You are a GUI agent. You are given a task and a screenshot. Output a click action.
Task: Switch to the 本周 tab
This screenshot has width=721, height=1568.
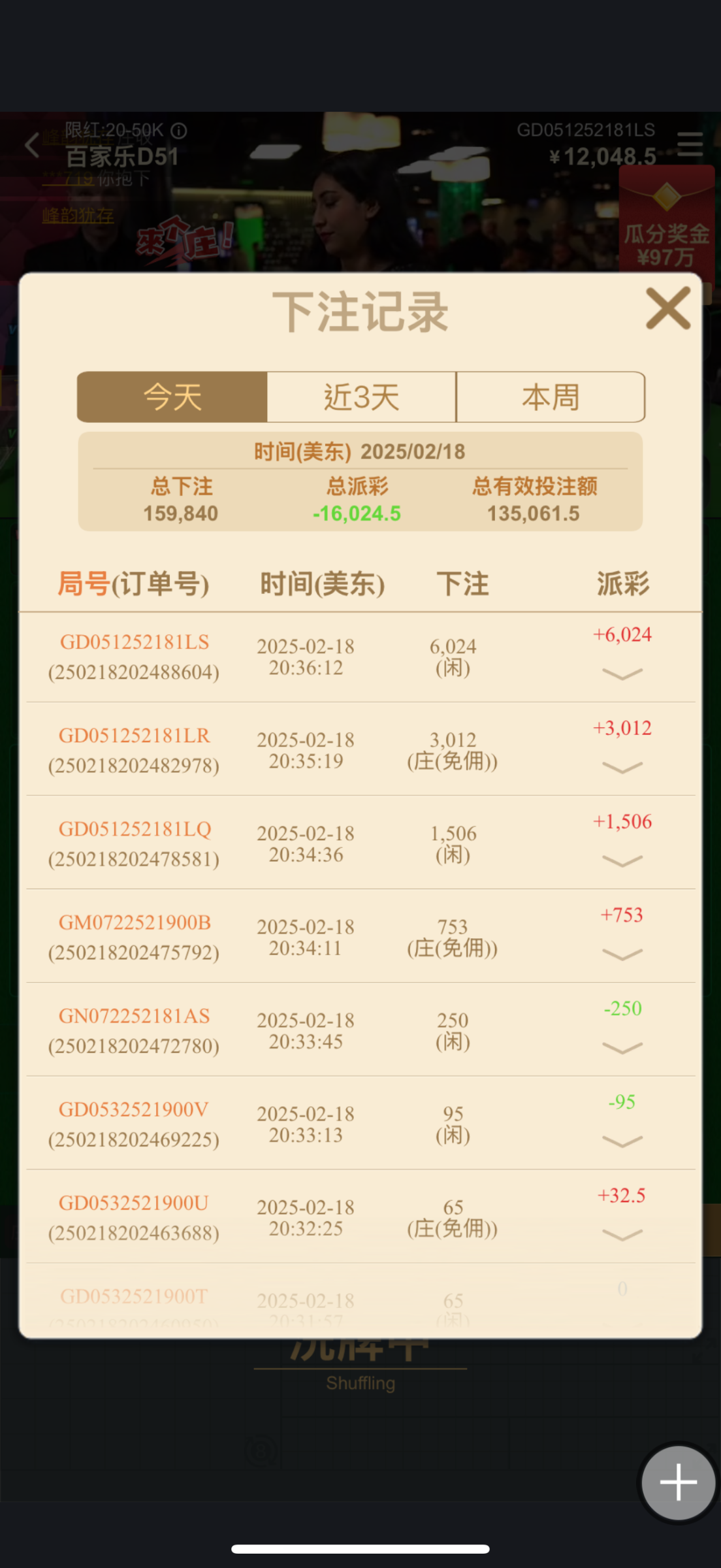pos(551,397)
